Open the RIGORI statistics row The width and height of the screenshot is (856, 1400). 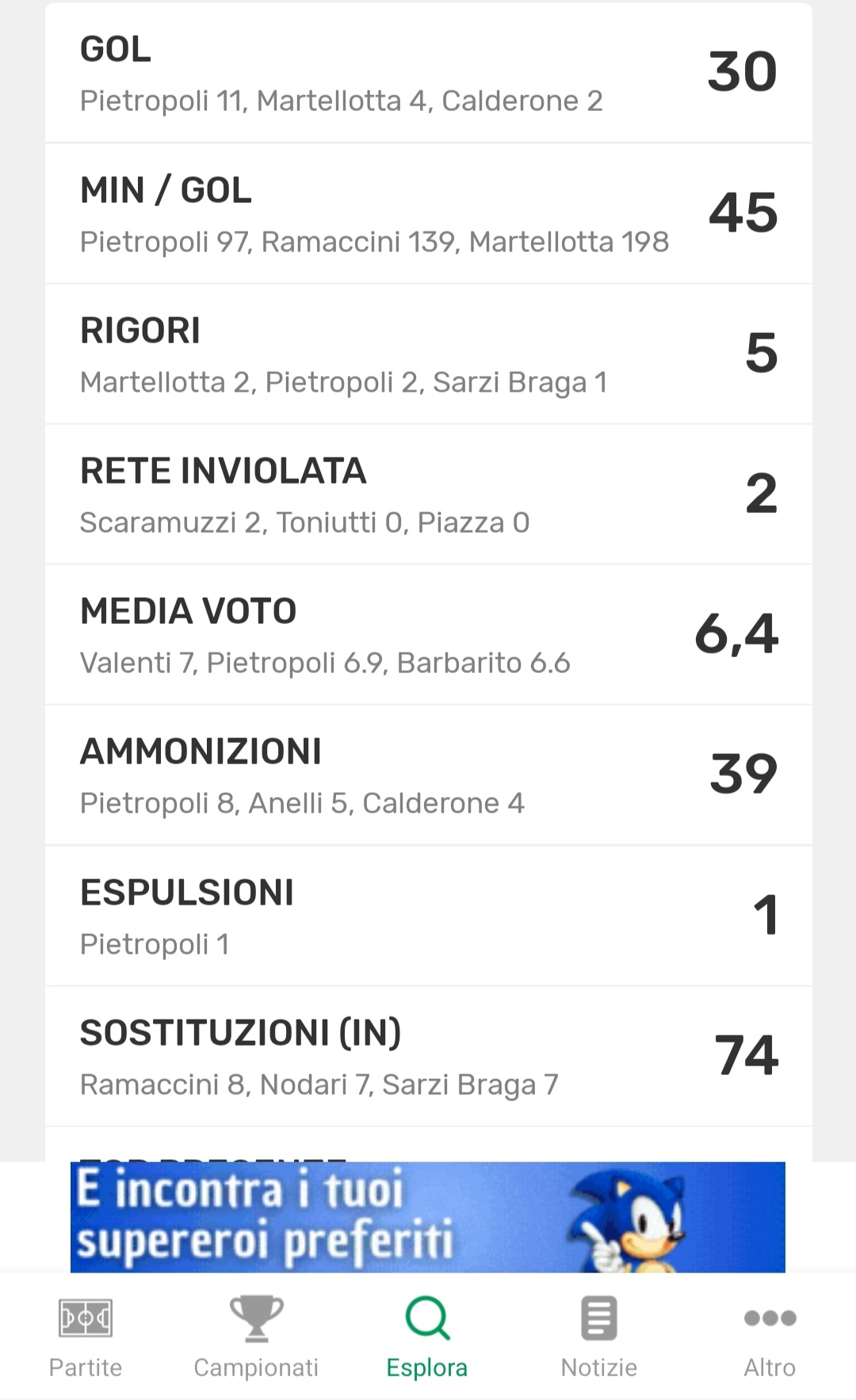coord(428,354)
